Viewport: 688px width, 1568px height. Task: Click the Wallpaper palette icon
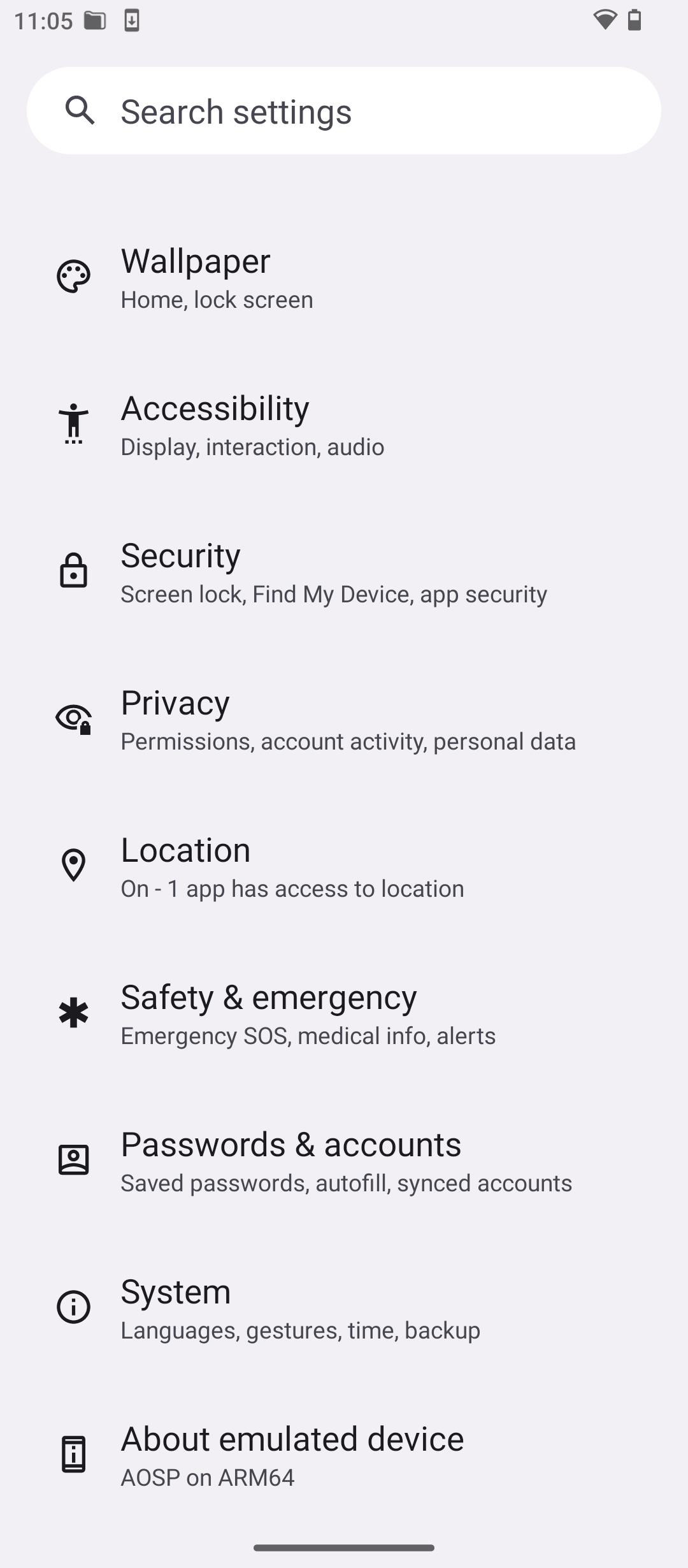pos(73,277)
